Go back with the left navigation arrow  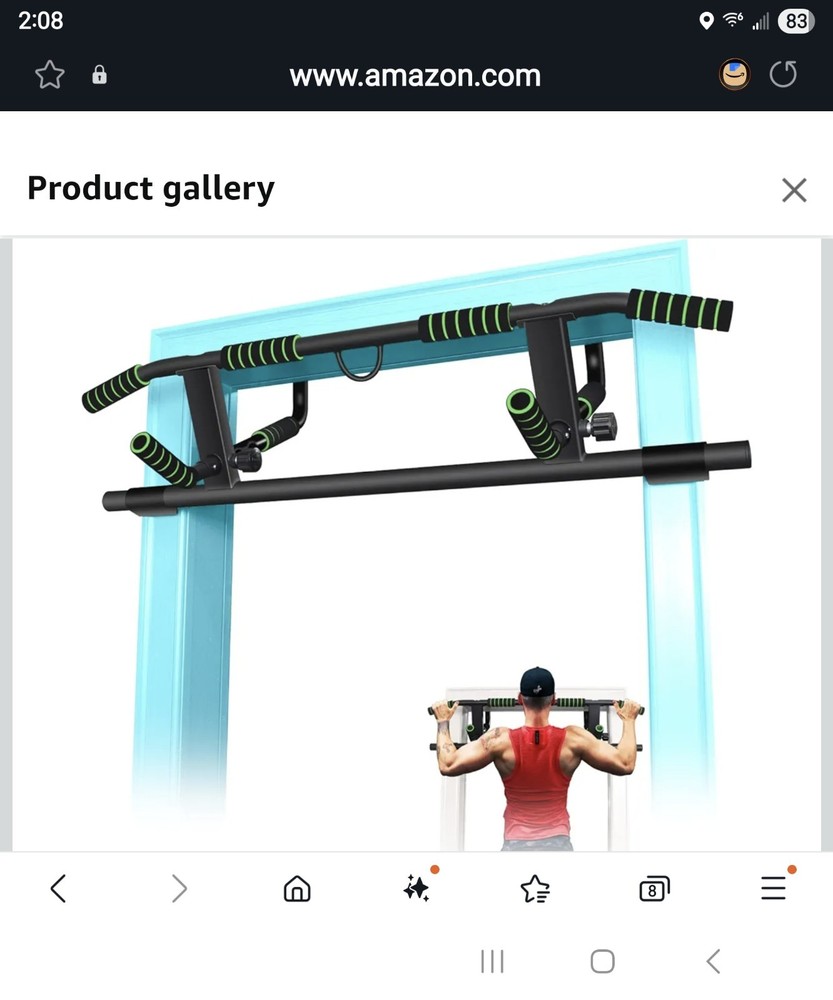click(x=58, y=888)
